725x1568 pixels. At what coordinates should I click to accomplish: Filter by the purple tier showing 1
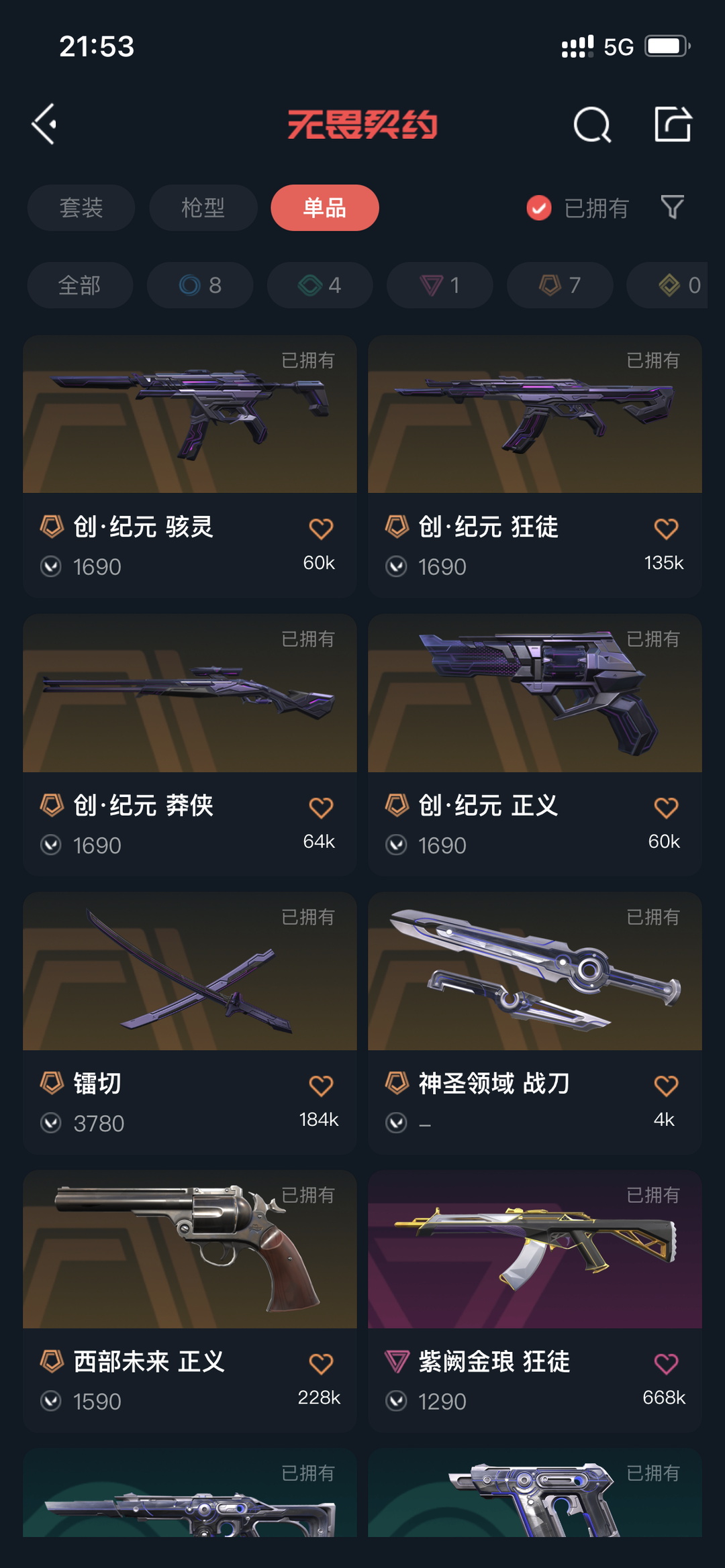pyautogui.click(x=440, y=285)
